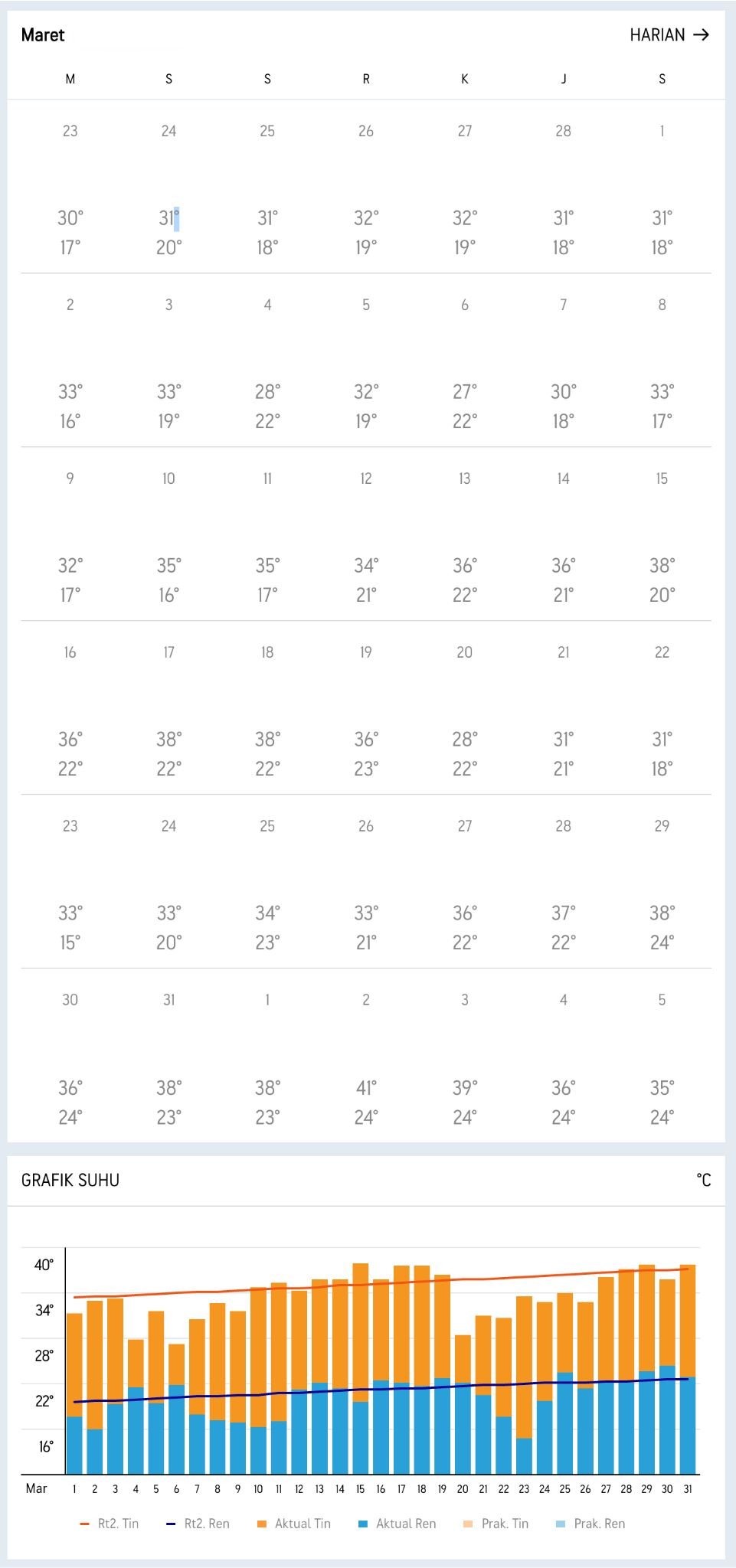Open the day 15 cell with 38° high
The height and width of the screenshot is (1568, 736).
click(662, 536)
